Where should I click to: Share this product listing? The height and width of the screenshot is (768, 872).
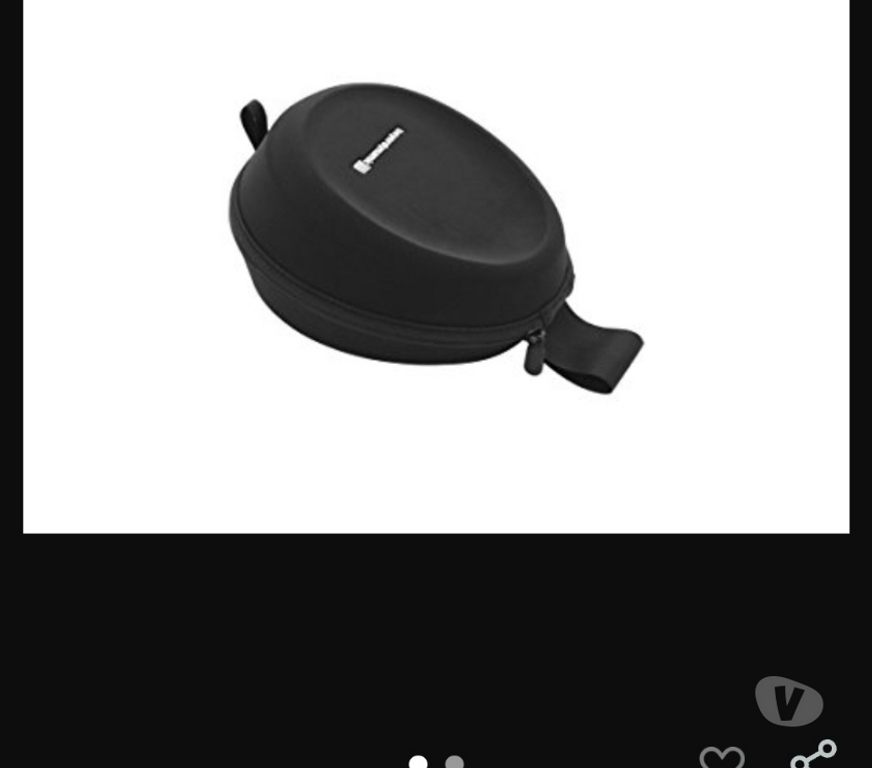813,753
